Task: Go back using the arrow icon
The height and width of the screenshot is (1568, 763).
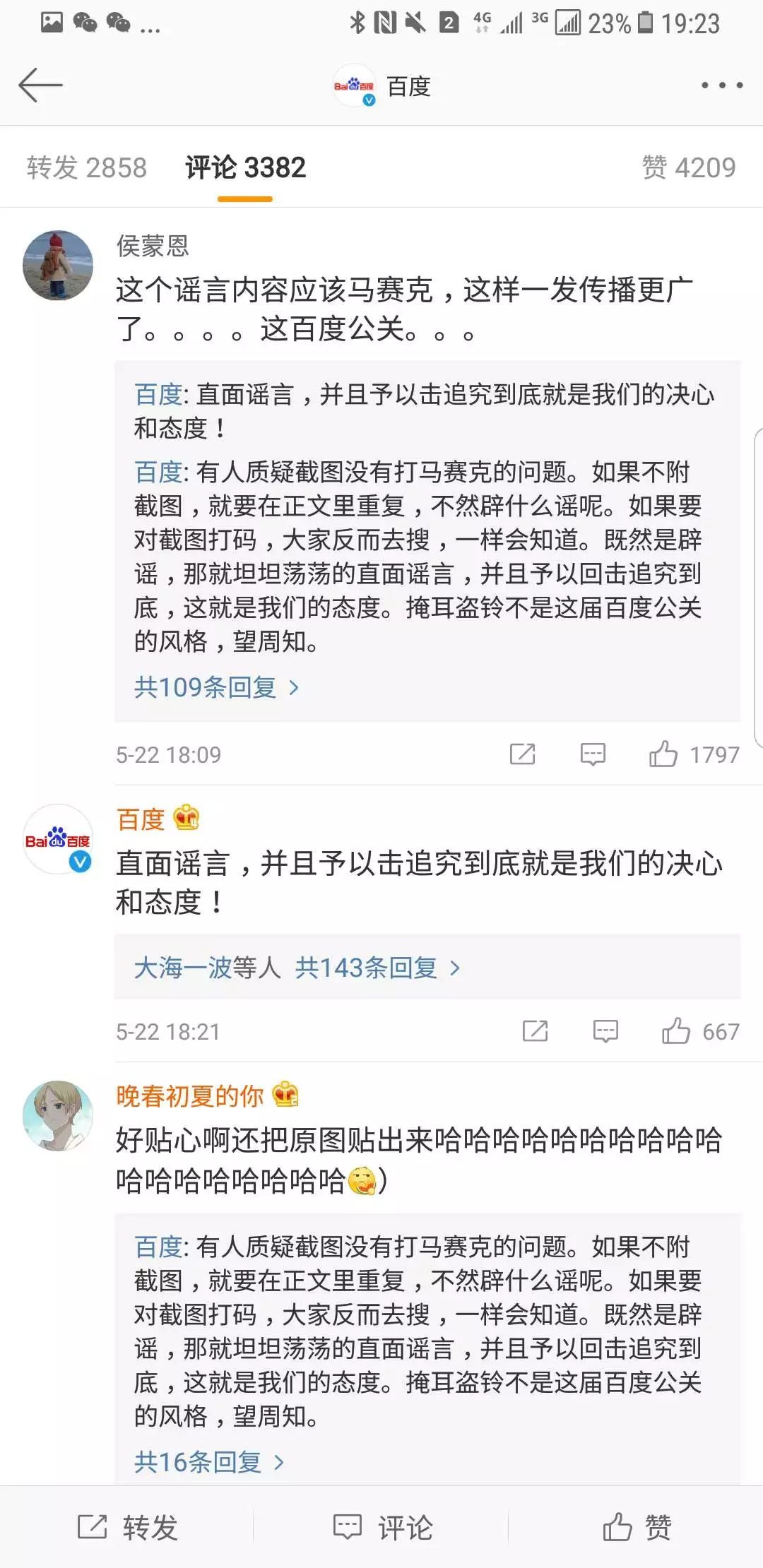Action: pos(40,85)
